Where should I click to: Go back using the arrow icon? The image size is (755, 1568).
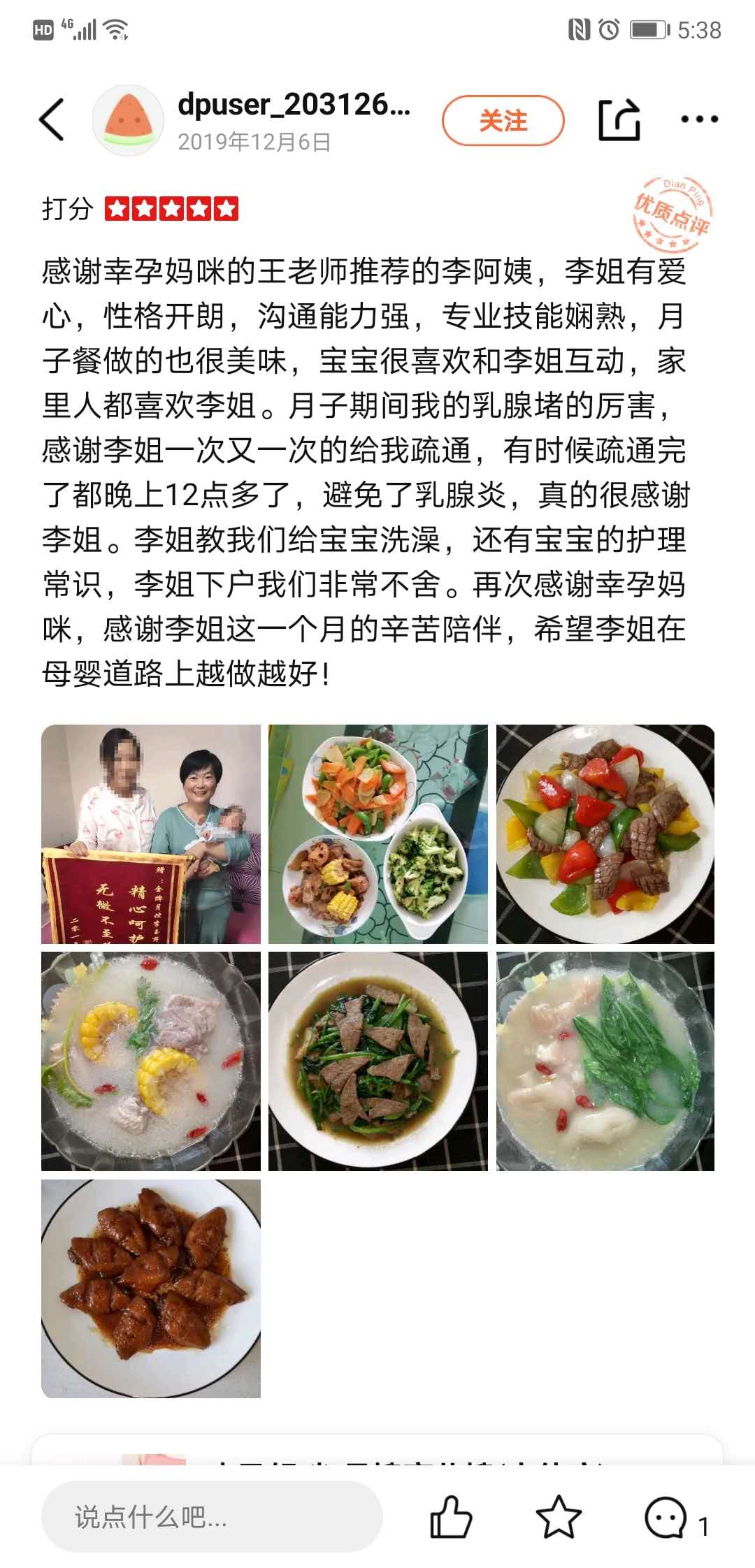(52, 119)
